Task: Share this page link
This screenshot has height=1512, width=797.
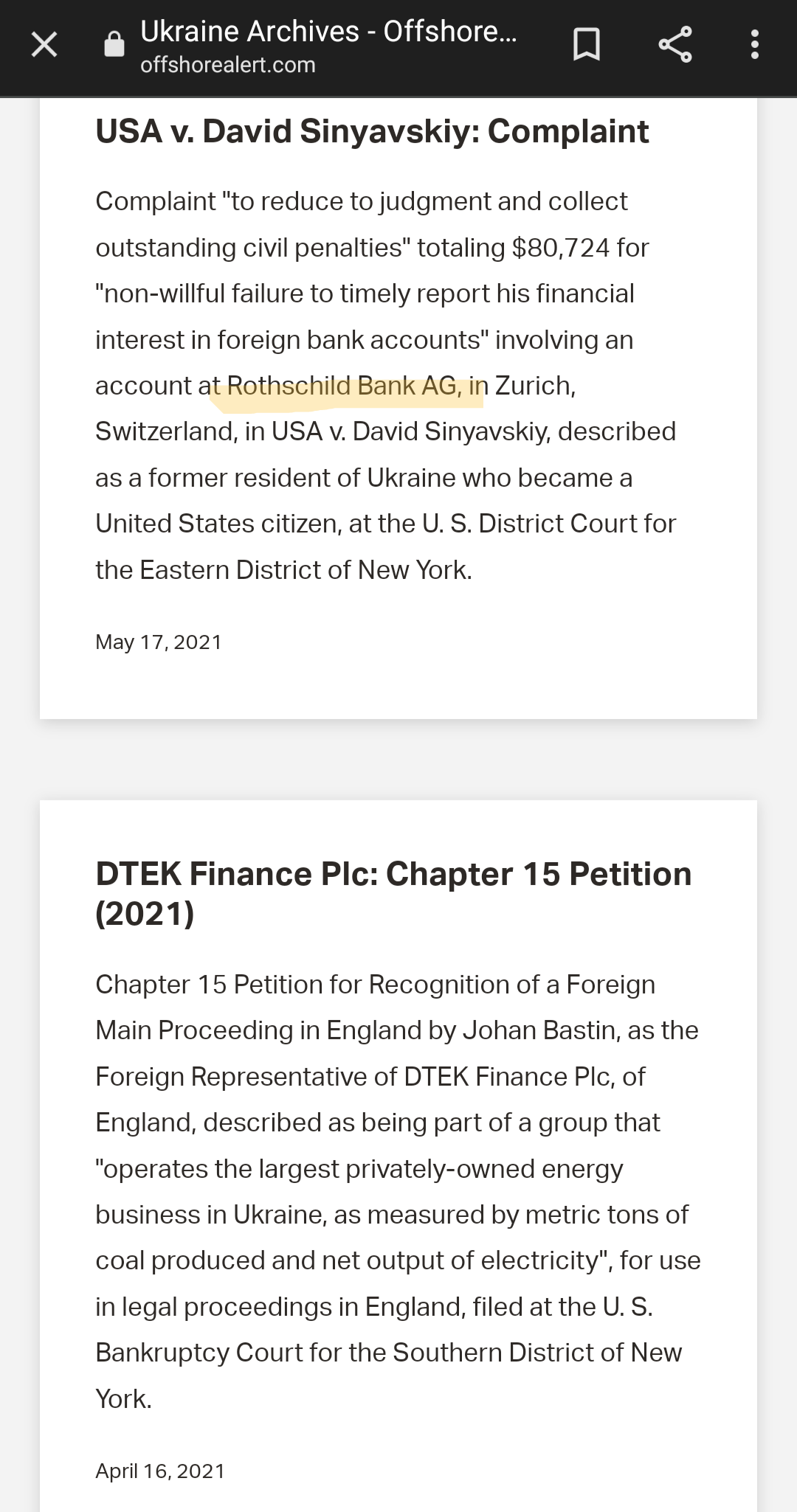Action: pyautogui.click(x=675, y=45)
